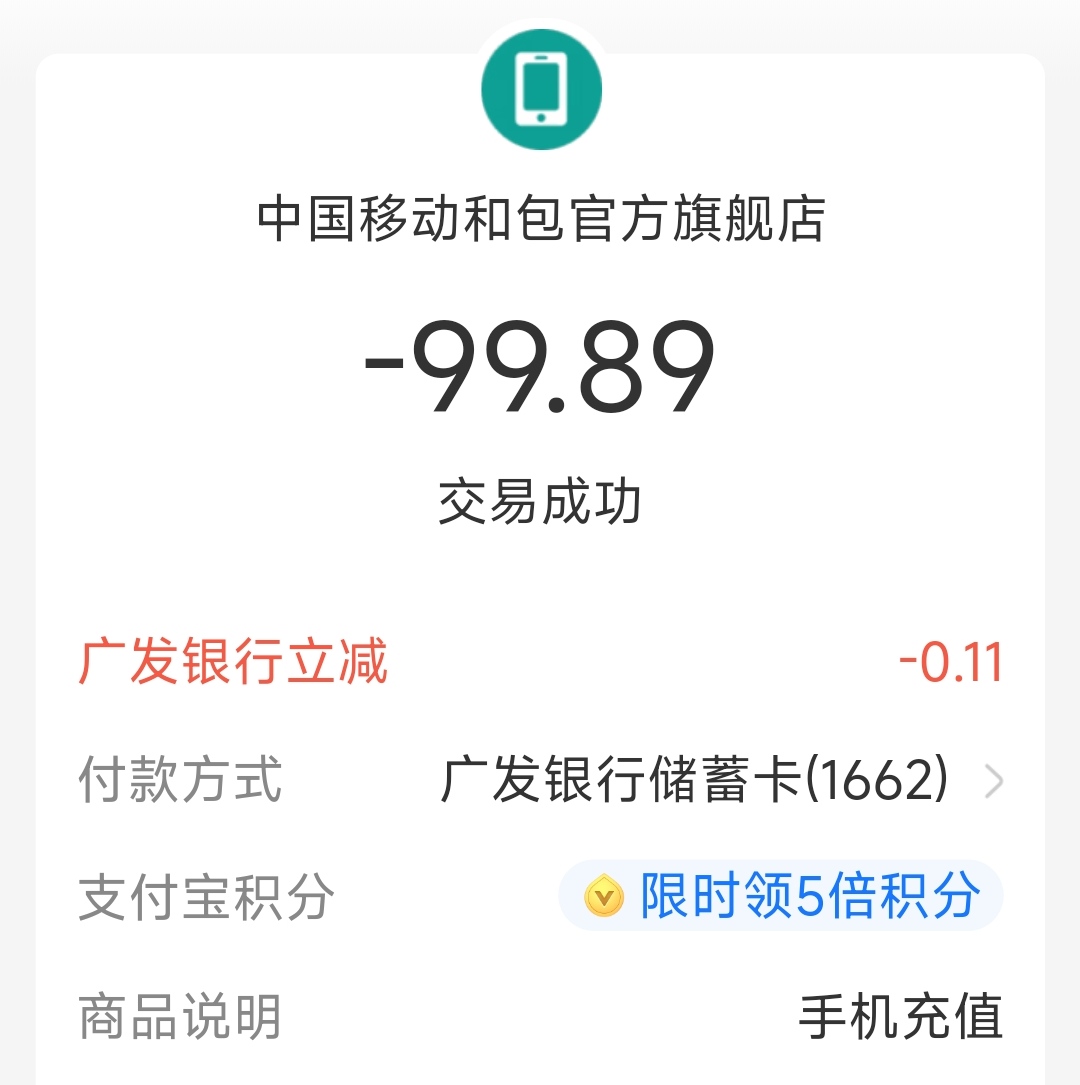The width and height of the screenshot is (1080, 1085).
Task: Open the 中国移动和包官方旗舰店 merchant icon
Action: (541, 90)
